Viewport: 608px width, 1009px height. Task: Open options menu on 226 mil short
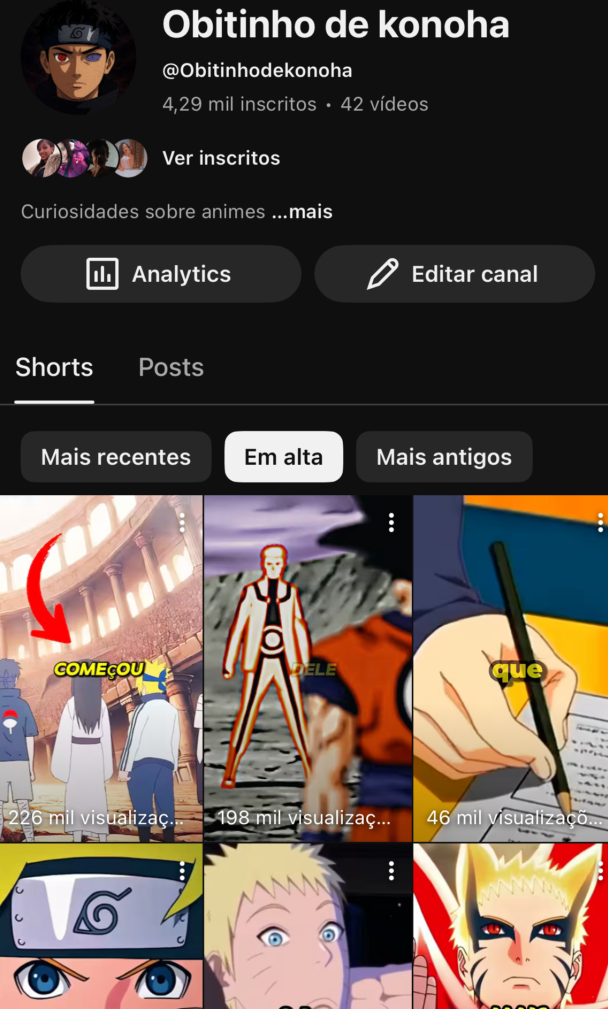tap(182, 522)
